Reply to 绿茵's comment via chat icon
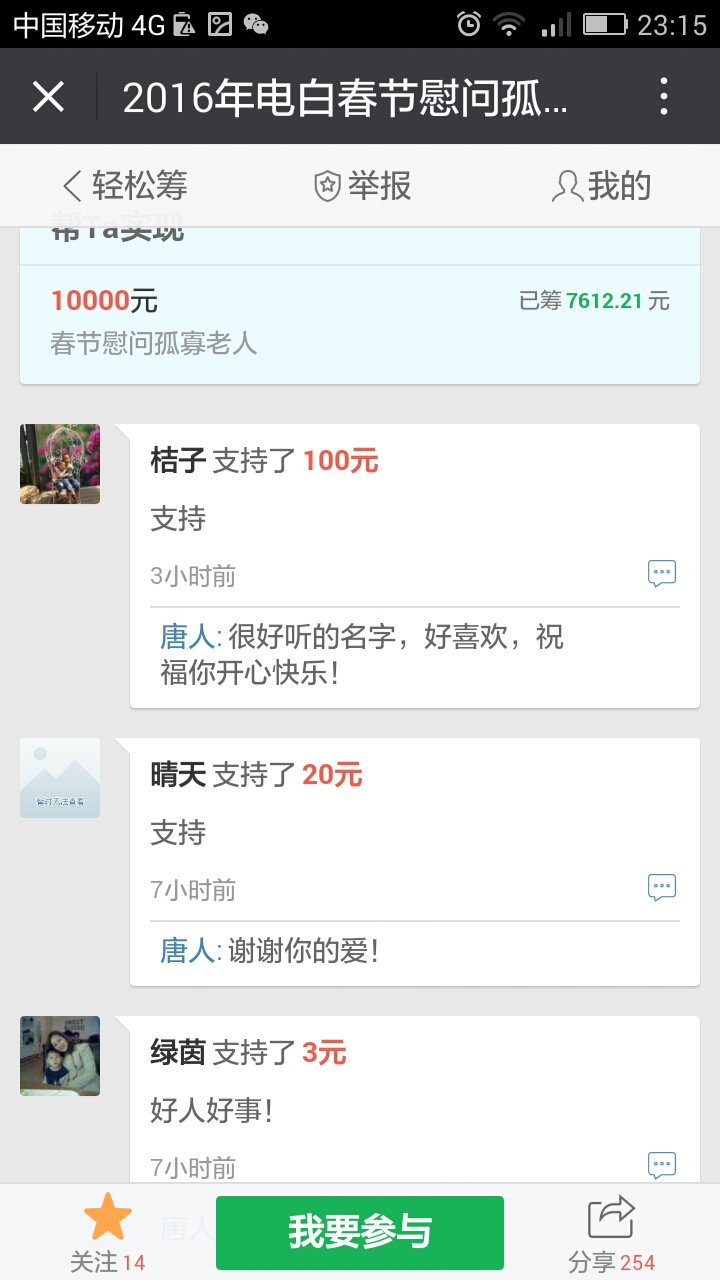Image resolution: width=720 pixels, height=1280 pixels. click(x=662, y=1165)
